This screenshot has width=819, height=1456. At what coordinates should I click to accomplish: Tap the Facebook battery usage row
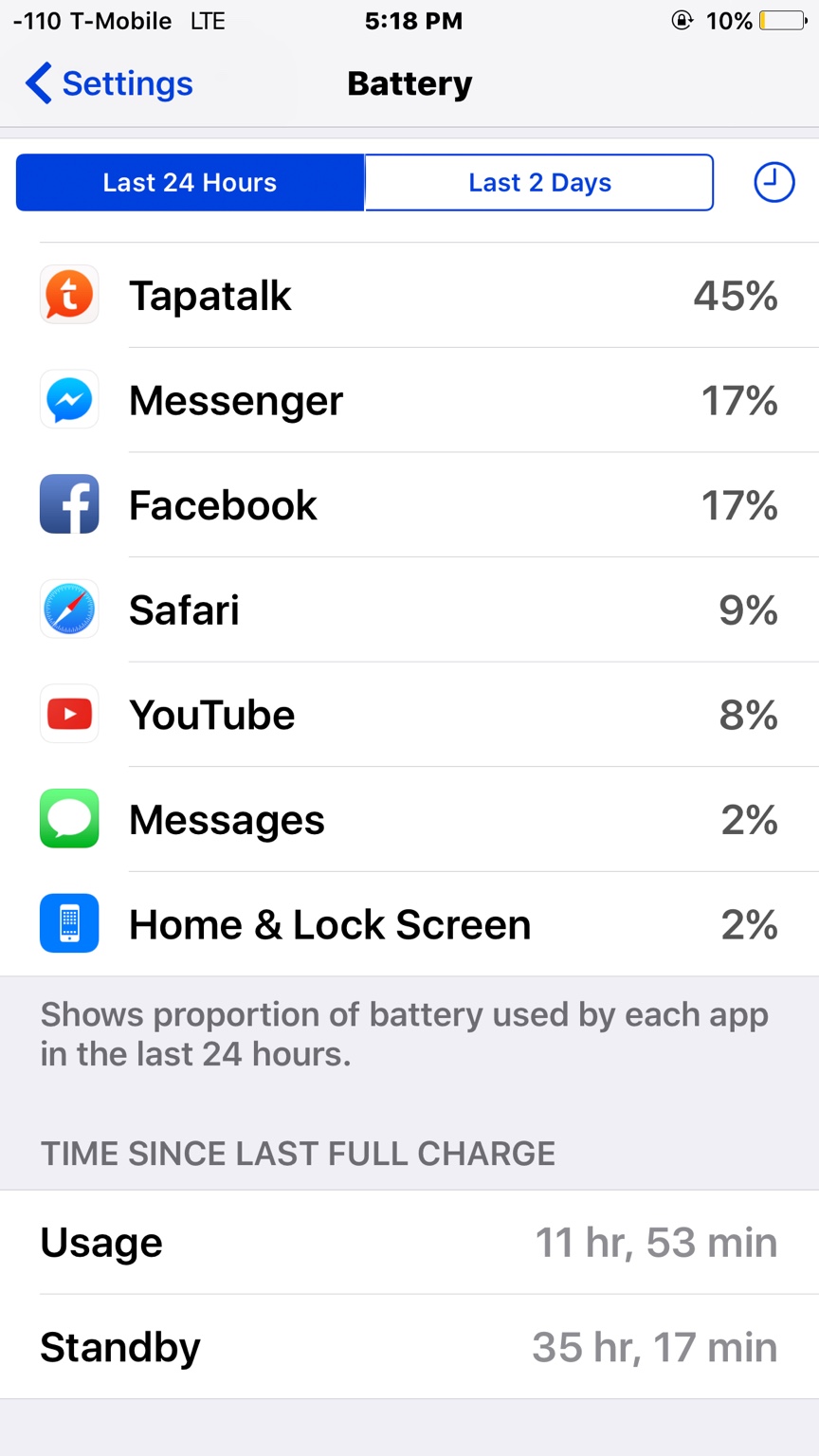(409, 505)
